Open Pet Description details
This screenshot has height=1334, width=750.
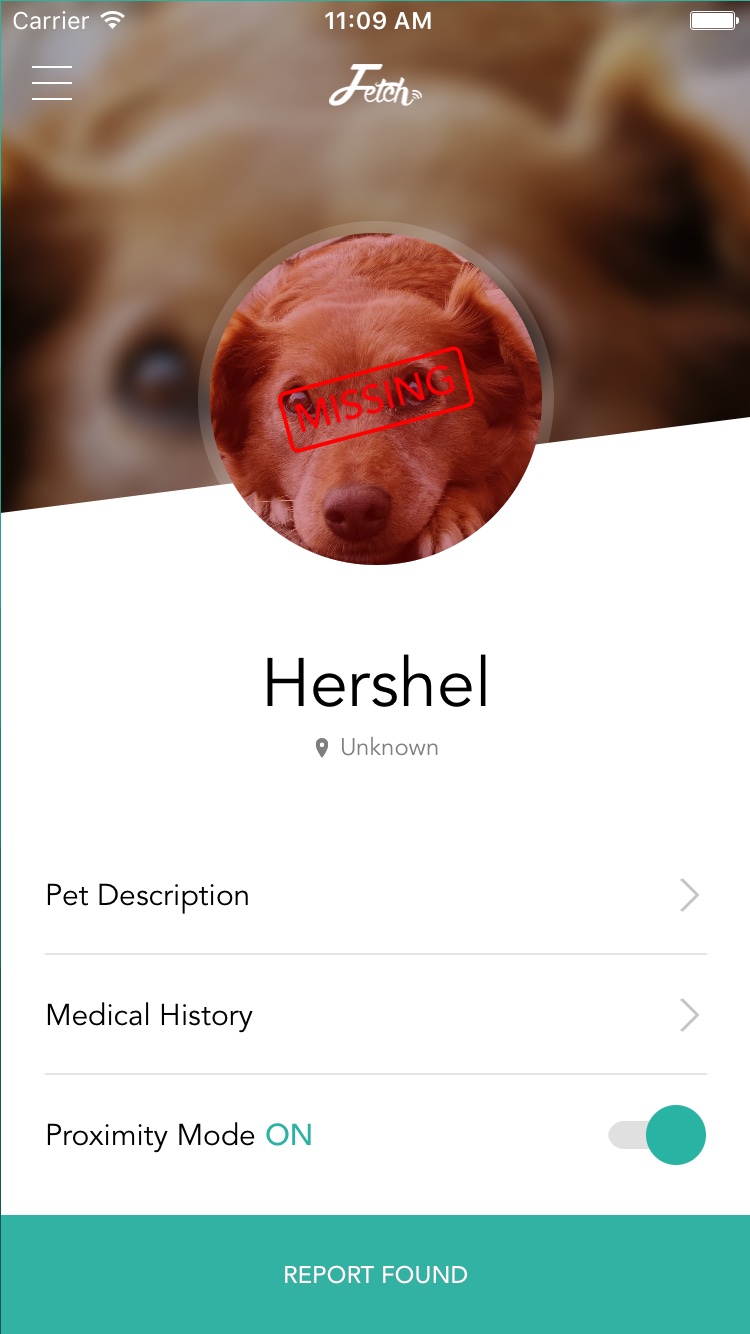coord(375,895)
